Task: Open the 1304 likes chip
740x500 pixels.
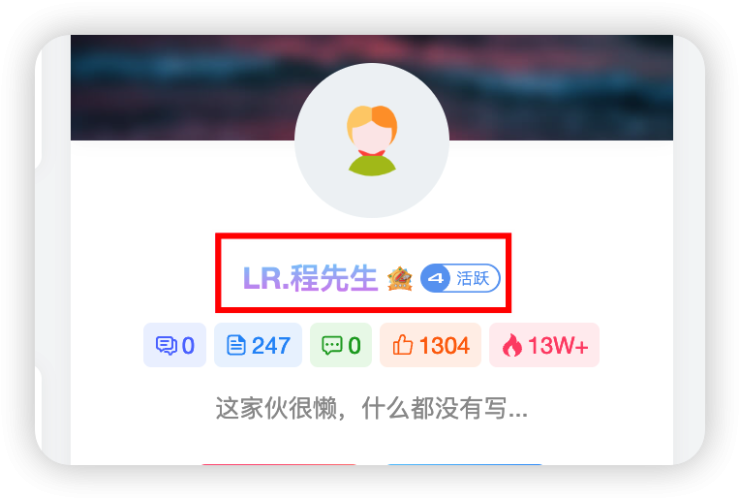Action: (x=431, y=346)
